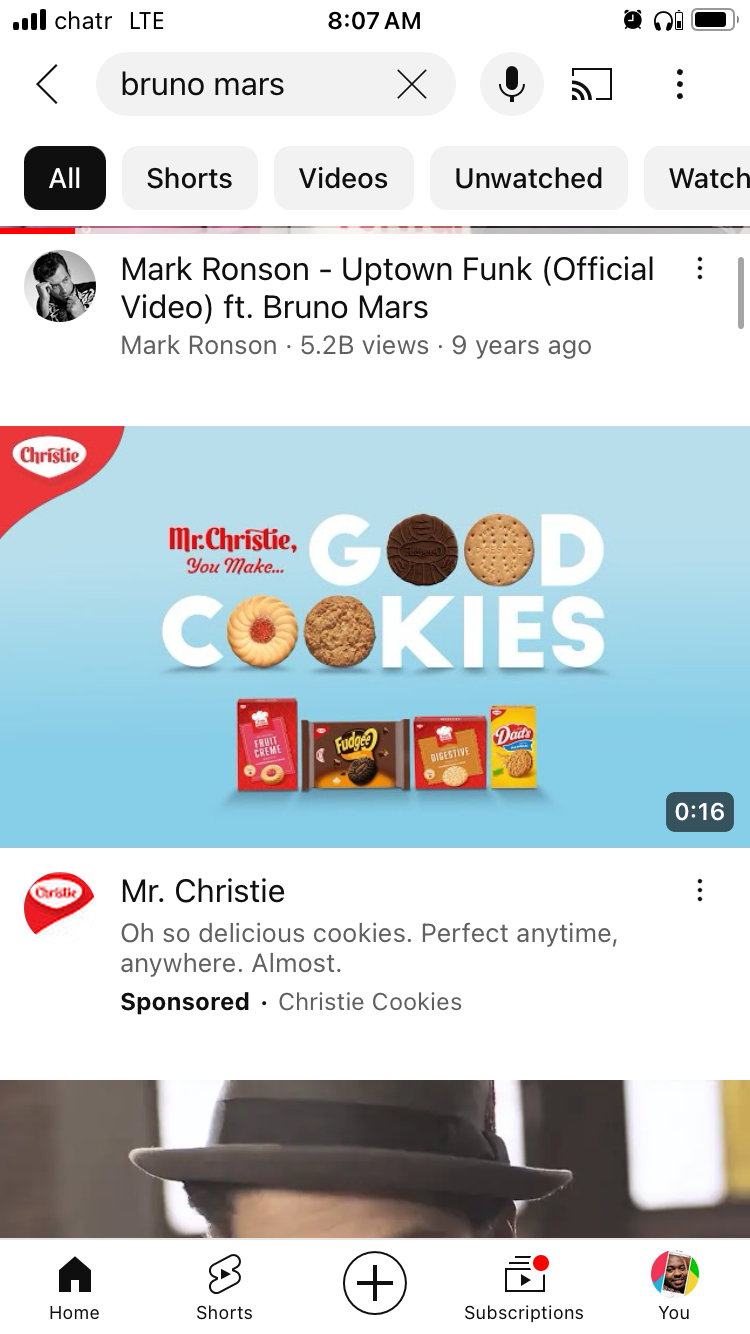This screenshot has width=750, height=1334.
Task: Show only Unwatched results
Action: click(528, 178)
